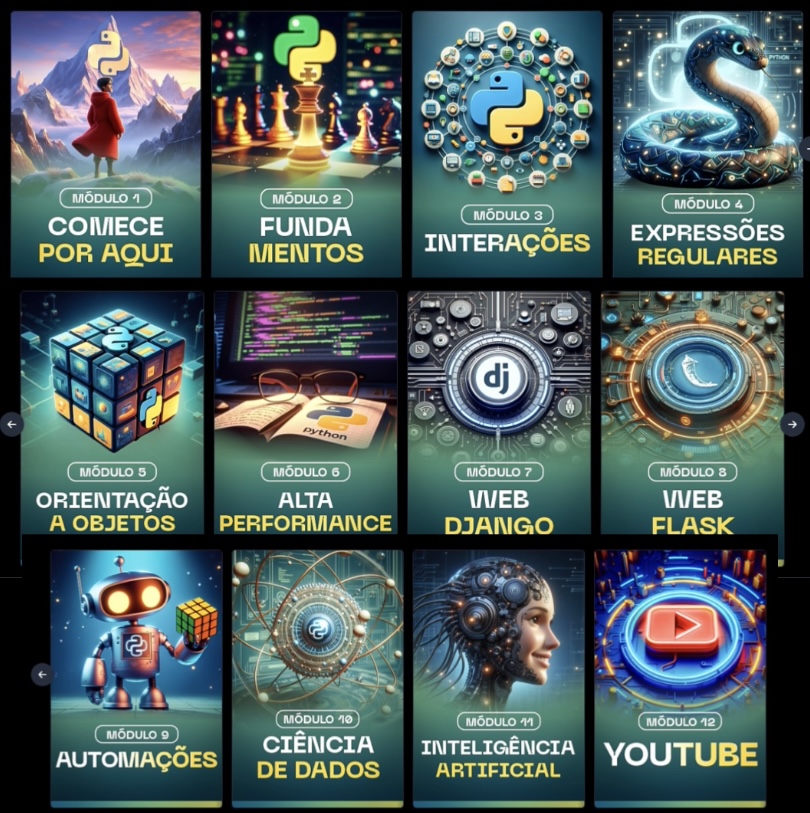Tap the next arrow beside Módulo 8
The height and width of the screenshot is (813, 810).
pos(792,424)
